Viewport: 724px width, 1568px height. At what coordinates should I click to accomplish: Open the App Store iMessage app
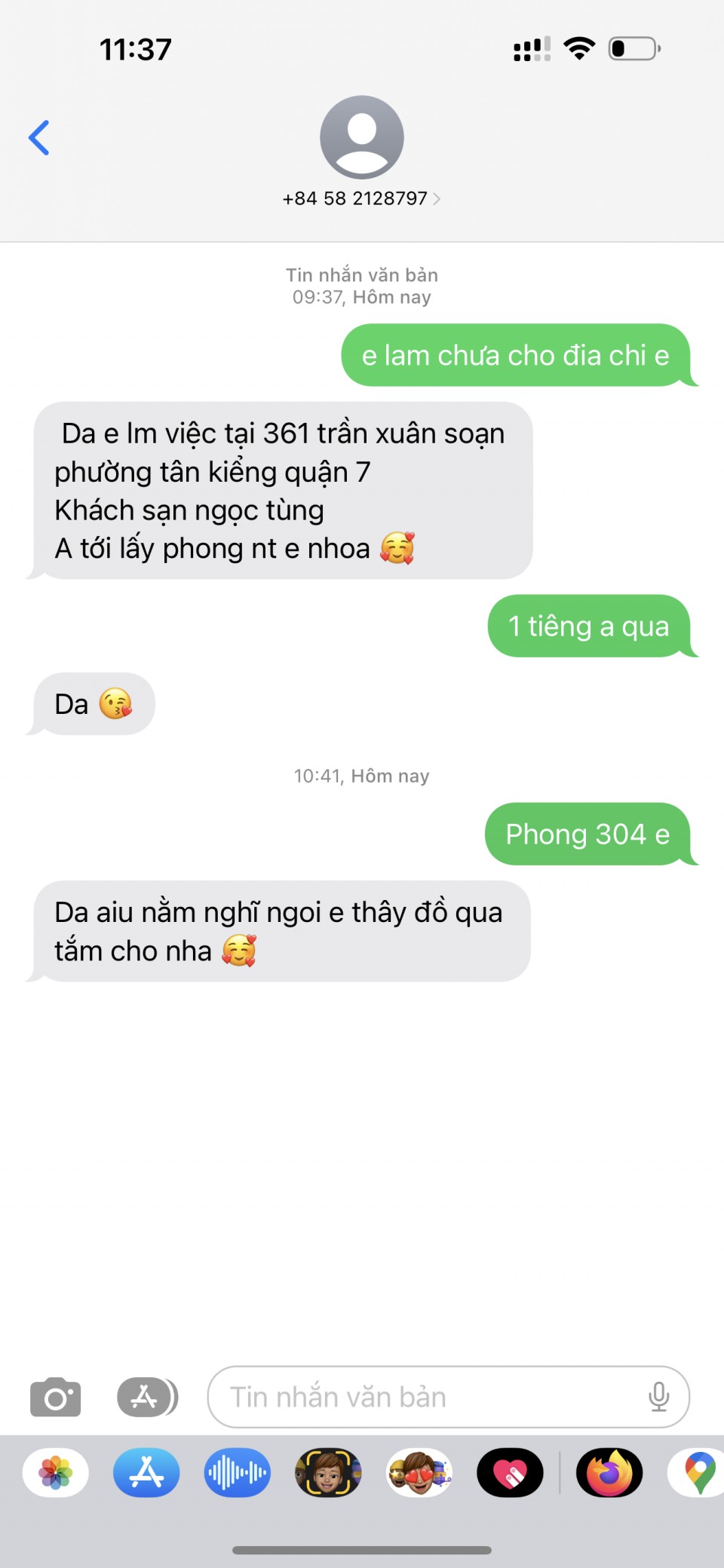click(146, 1473)
